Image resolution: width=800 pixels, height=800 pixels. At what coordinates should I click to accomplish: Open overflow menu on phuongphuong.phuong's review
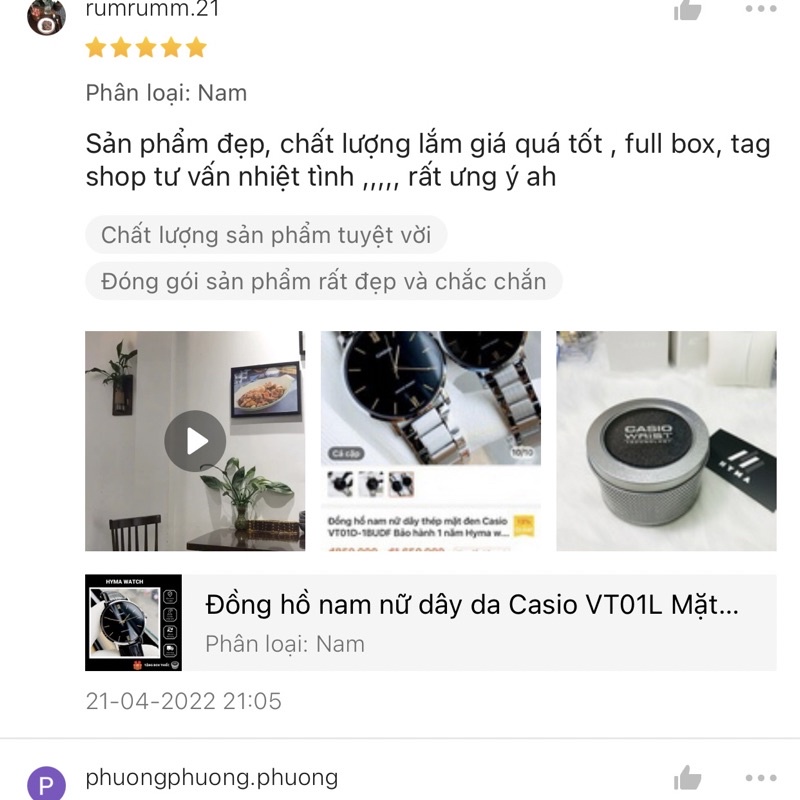coord(760,778)
